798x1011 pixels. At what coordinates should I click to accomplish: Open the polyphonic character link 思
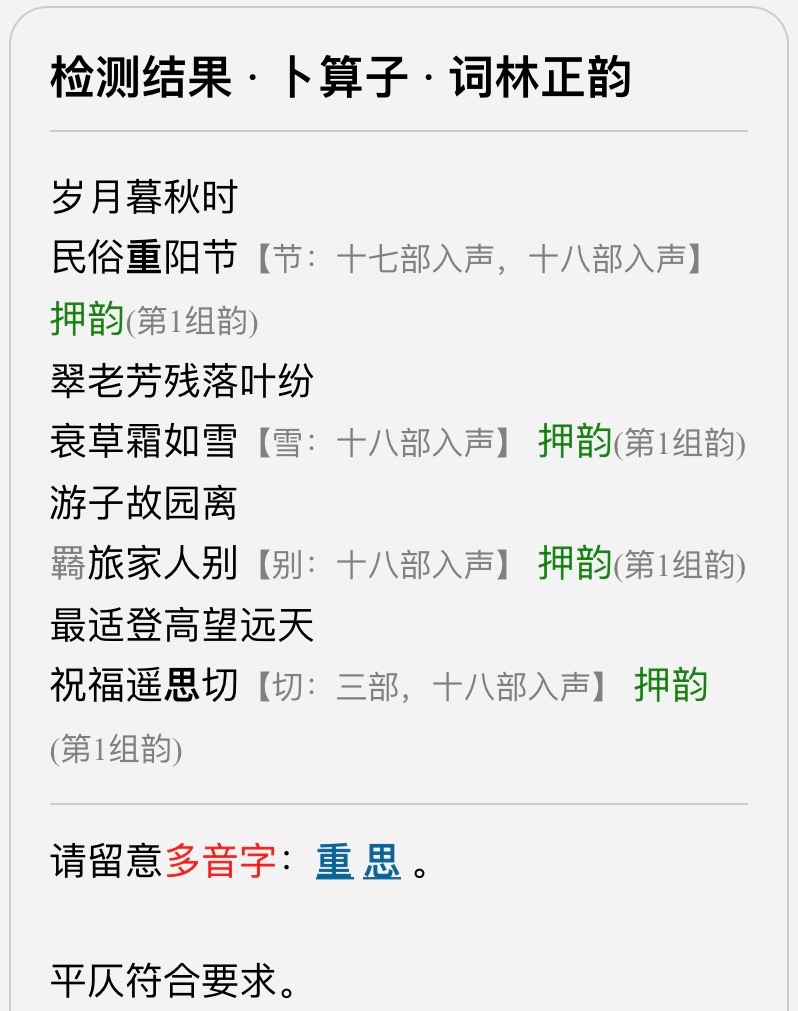tap(382, 861)
